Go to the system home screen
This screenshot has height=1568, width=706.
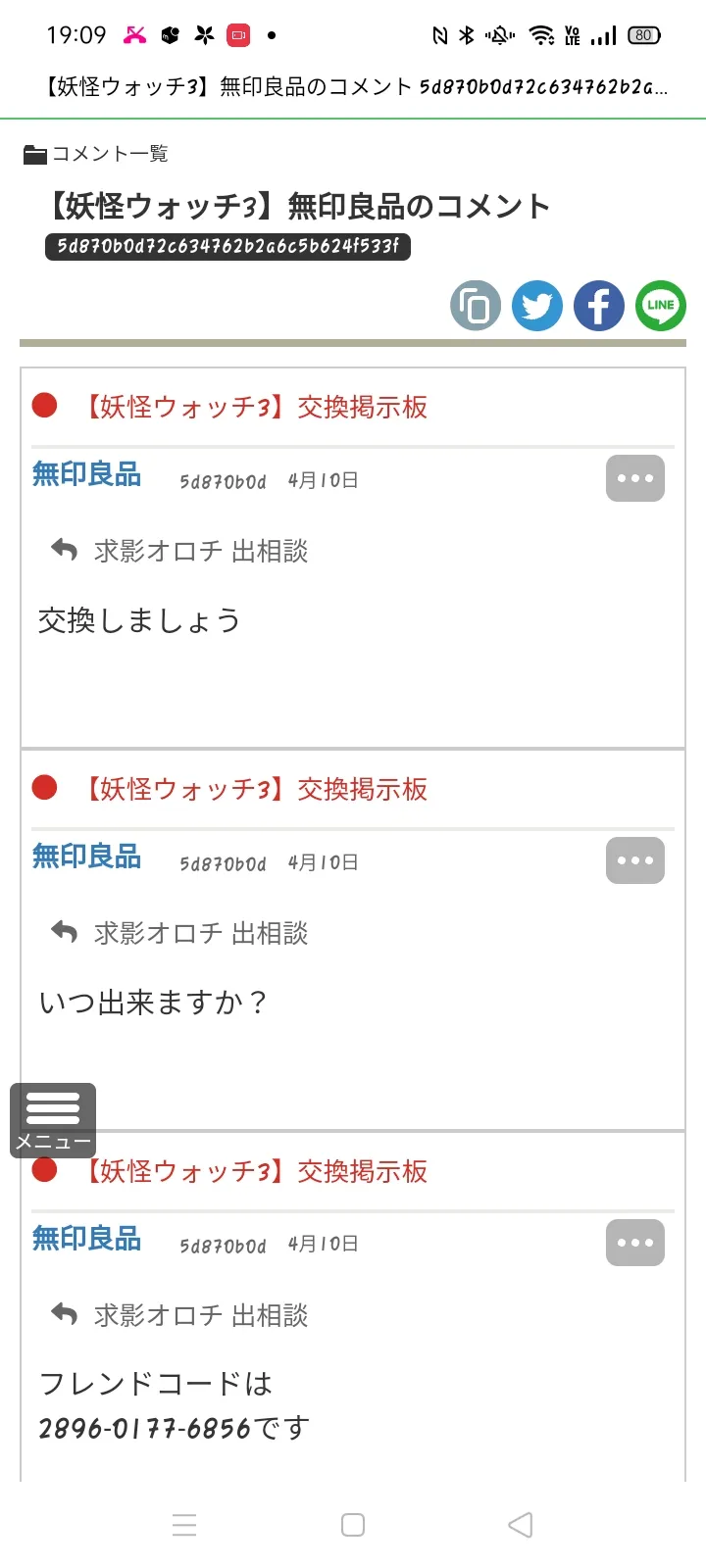pos(353,1525)
